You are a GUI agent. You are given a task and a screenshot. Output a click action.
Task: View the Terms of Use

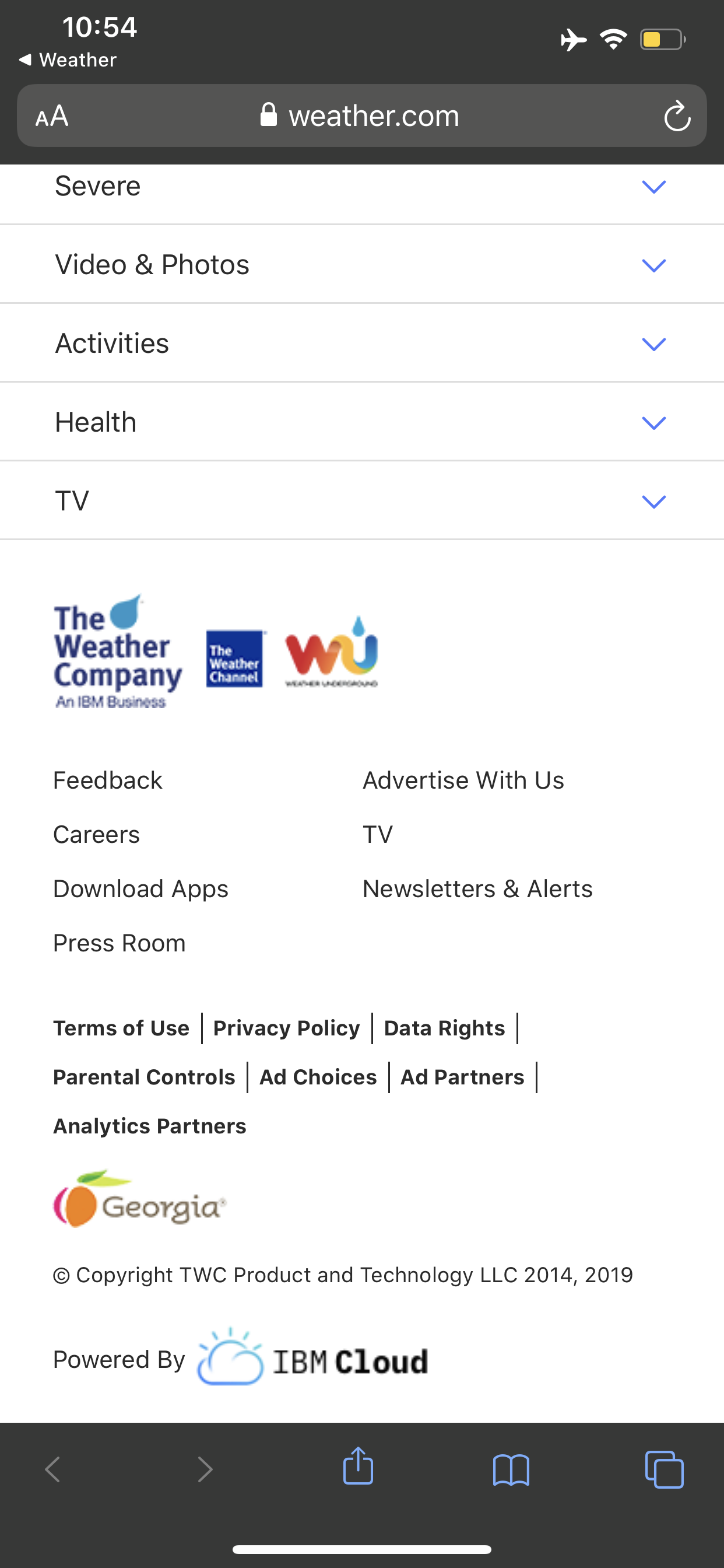(x=121, y=1028)
